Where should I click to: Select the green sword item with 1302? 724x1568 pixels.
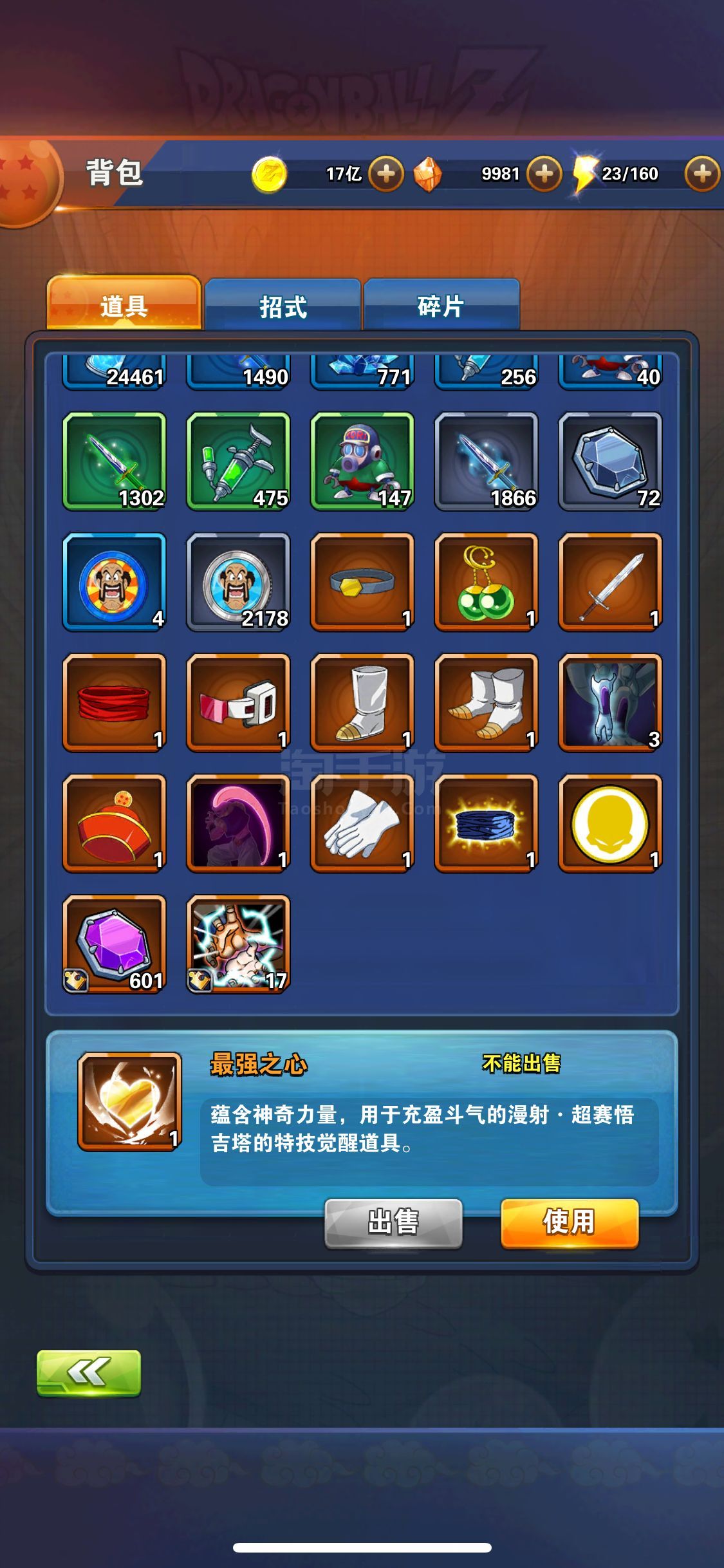(114, 462)
